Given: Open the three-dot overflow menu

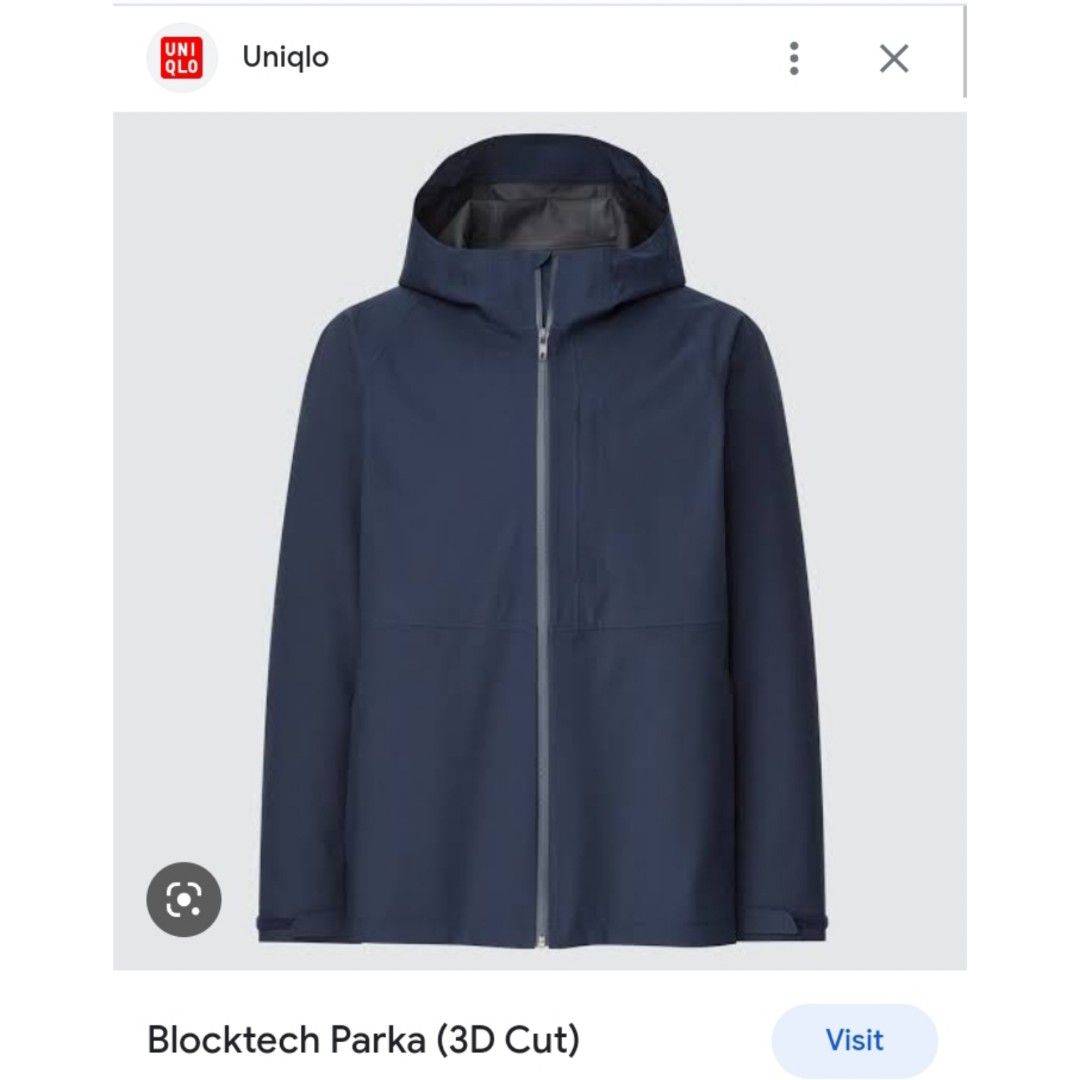Looking at the screenshot, I should pos(794,58).
